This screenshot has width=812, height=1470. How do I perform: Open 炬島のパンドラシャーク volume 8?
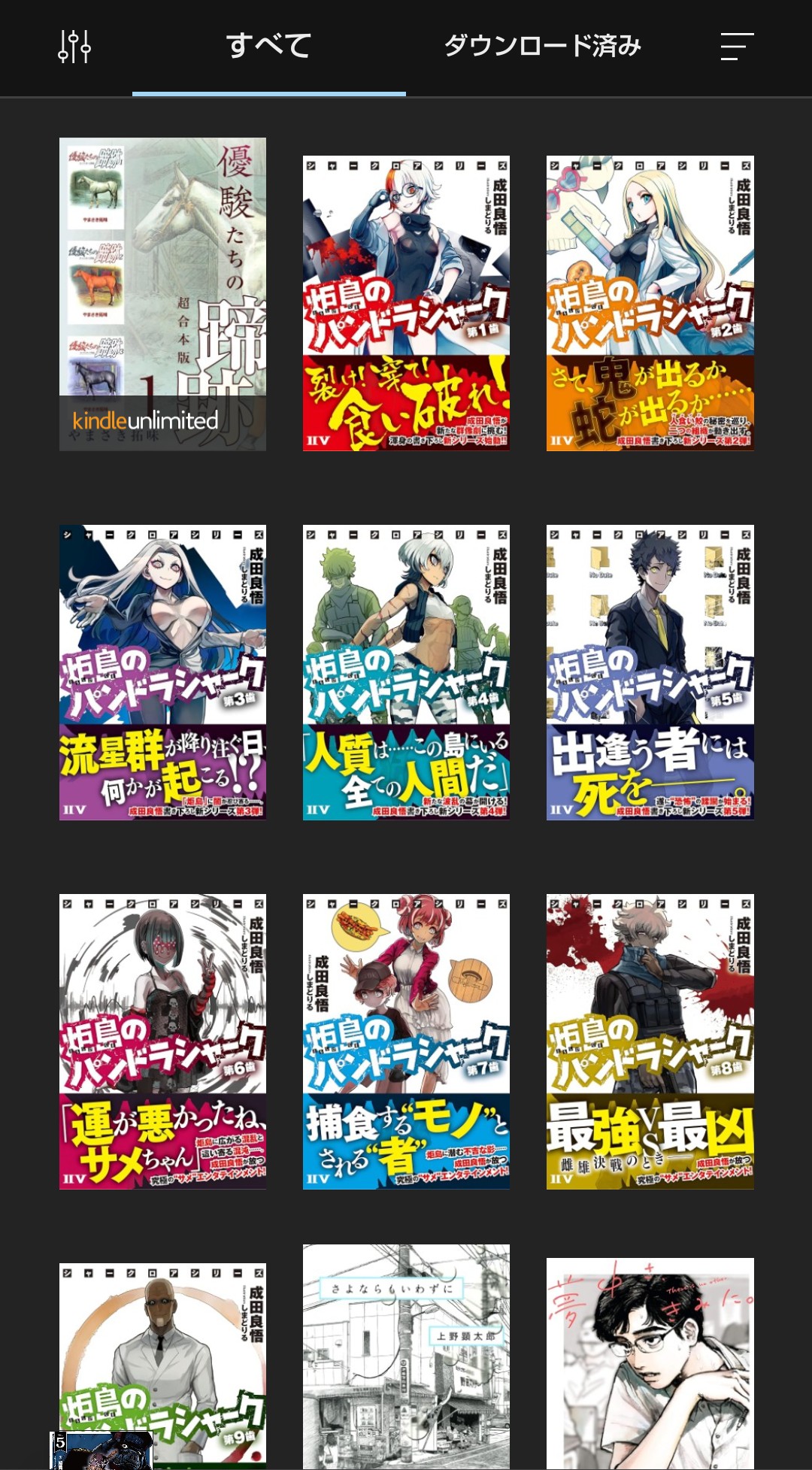[x=650, y=1041]
